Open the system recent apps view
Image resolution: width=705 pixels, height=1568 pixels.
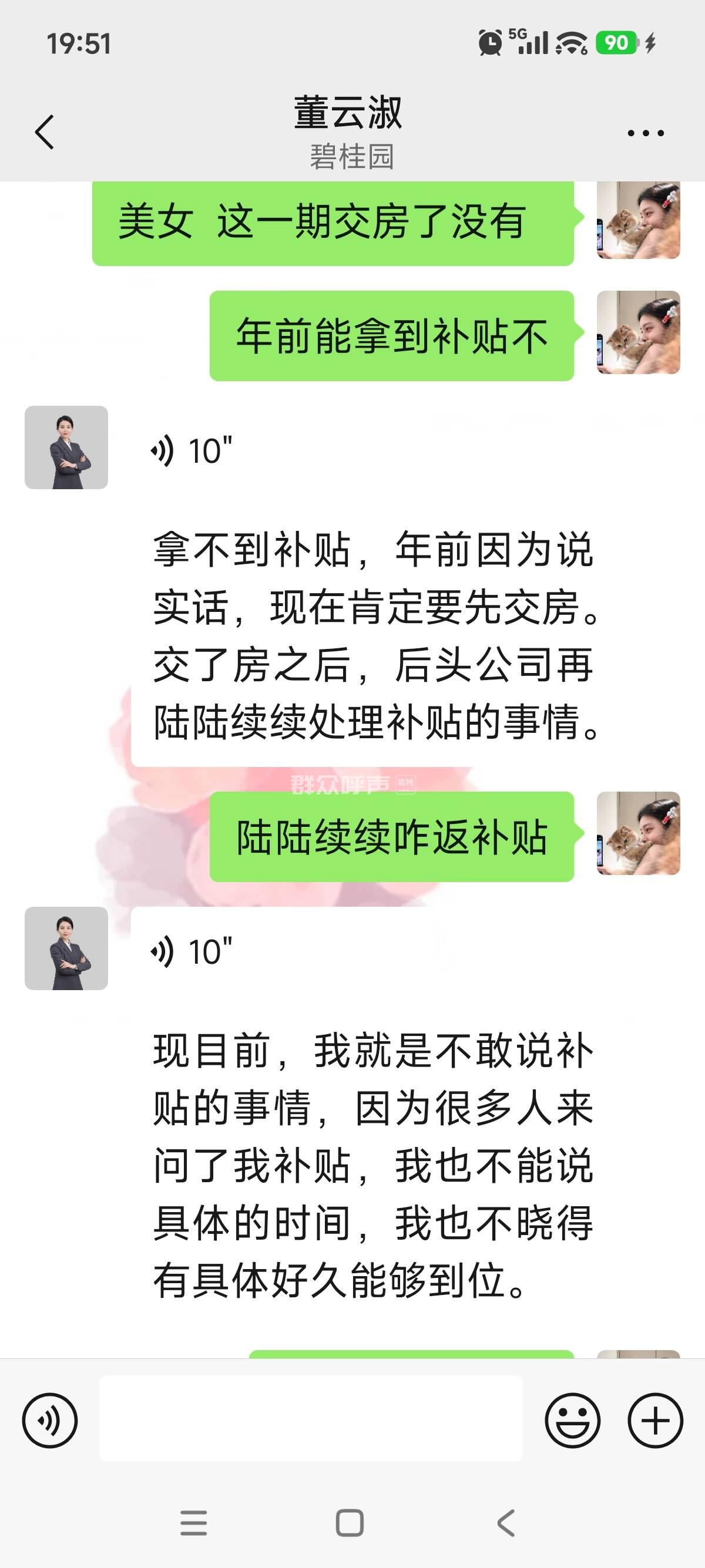(x=194, y=1523)
